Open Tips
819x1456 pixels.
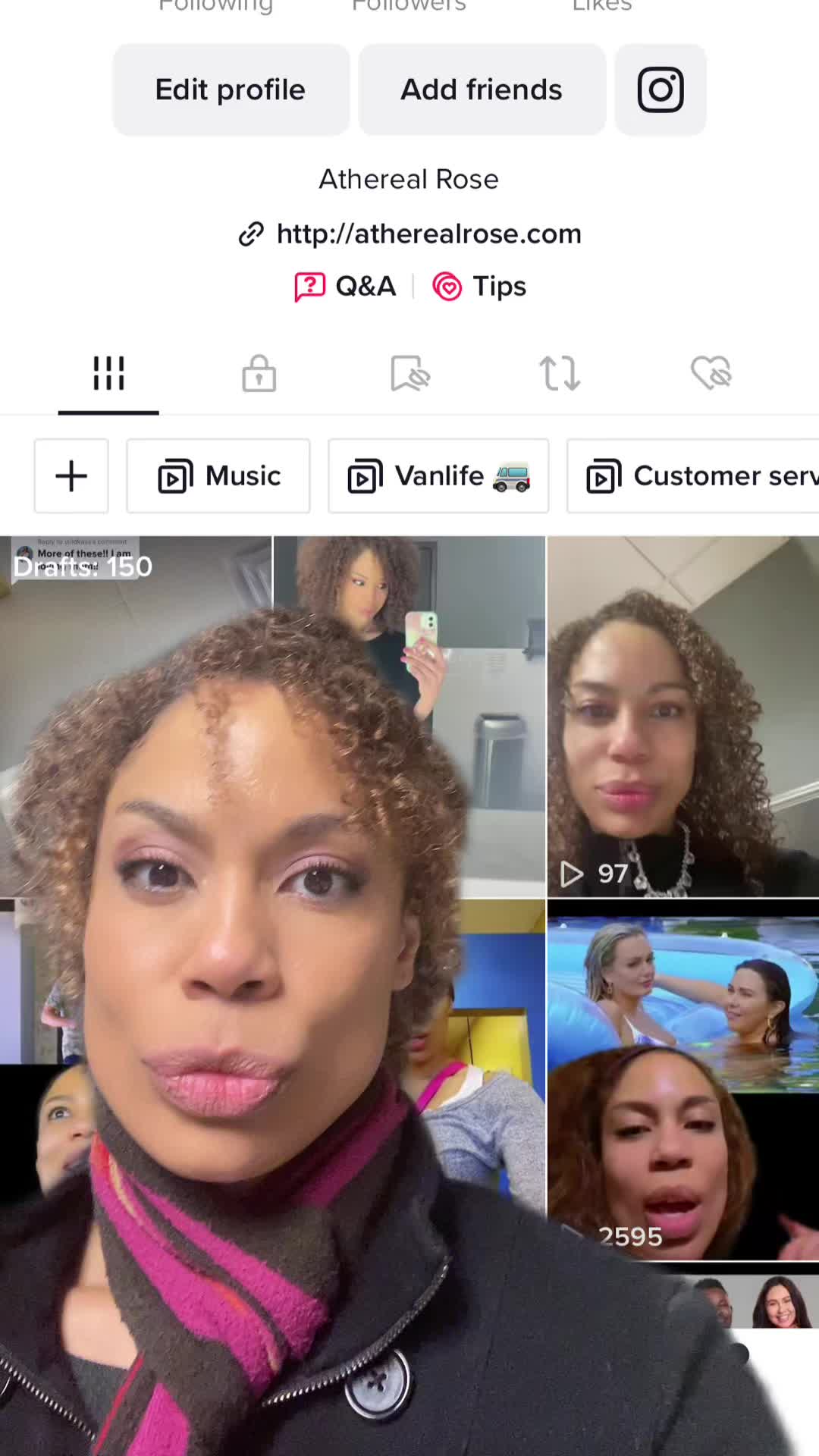tap(480, 287)
